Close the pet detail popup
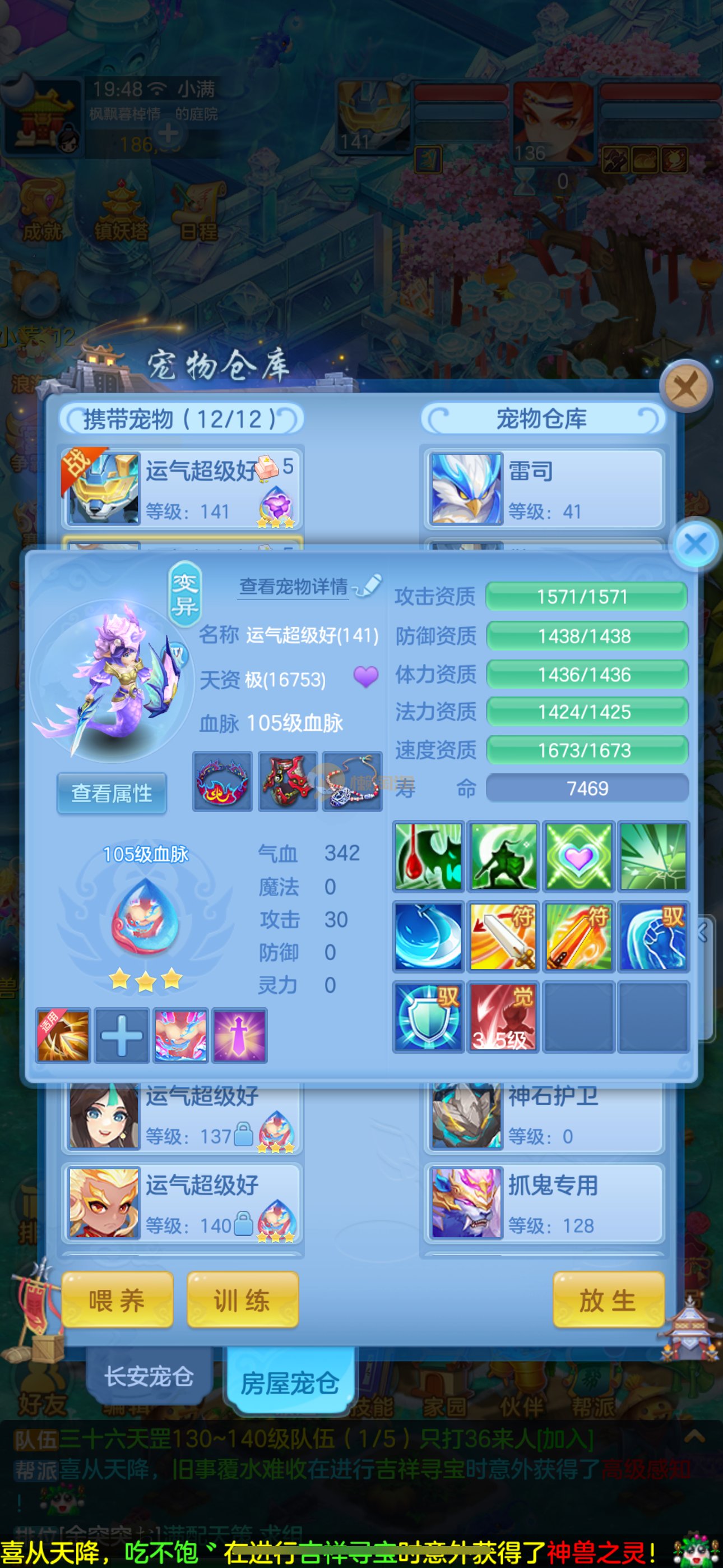The width and height of the screenshot is (723, 1568). (696, 543)
